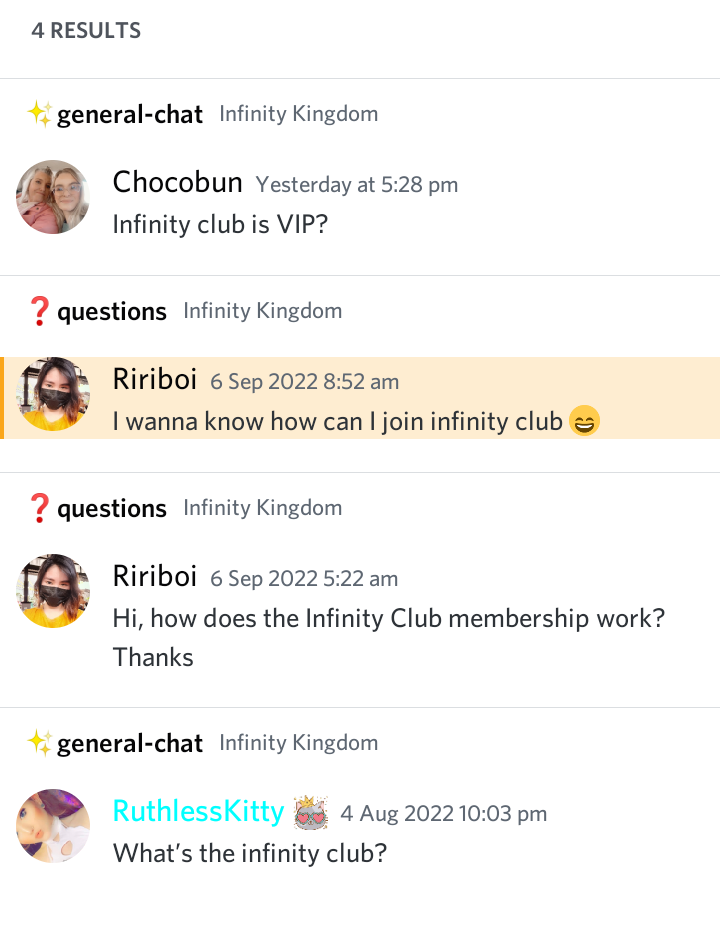Jump to general-chat channel above Chocobun's message
720x930 pixels.
(129, 114)
